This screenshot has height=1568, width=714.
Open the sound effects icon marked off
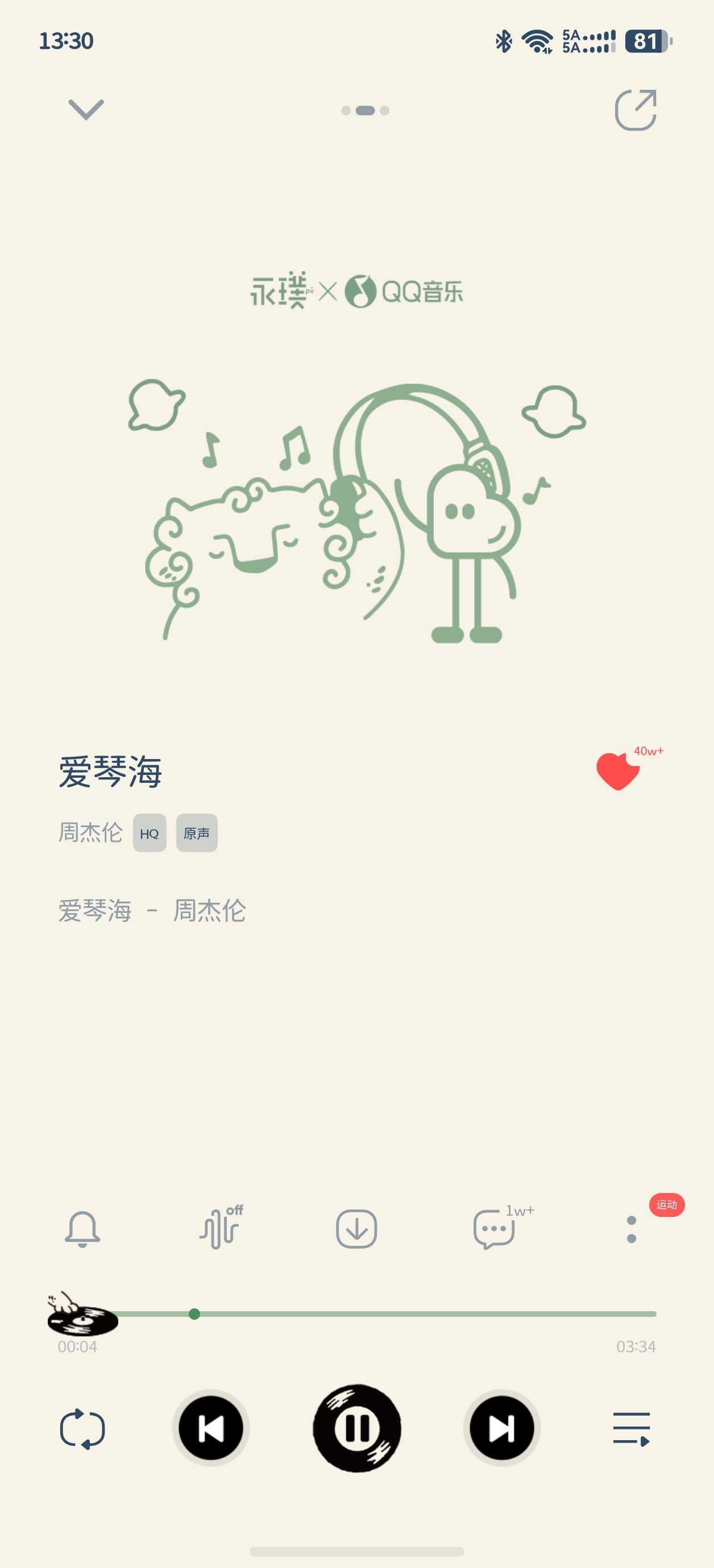pyautogui.click(x=221, y=1227)
